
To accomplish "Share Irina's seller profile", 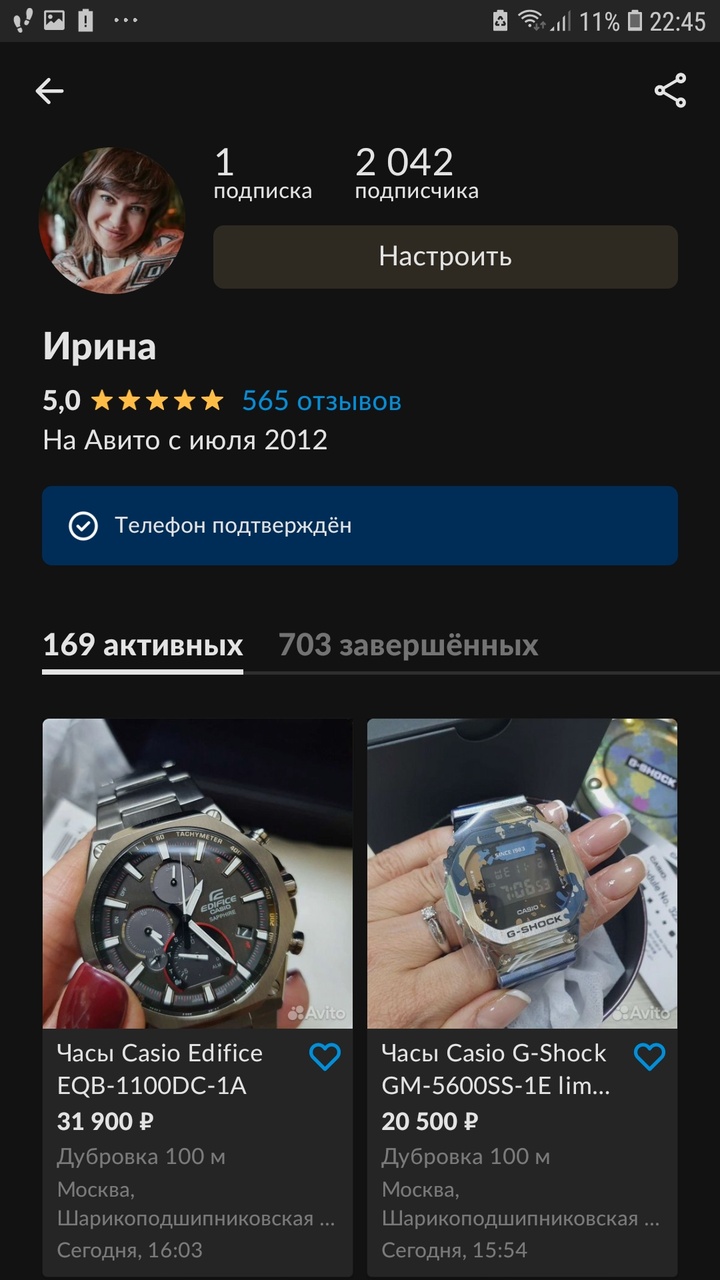I will click(x=670, y=91).
